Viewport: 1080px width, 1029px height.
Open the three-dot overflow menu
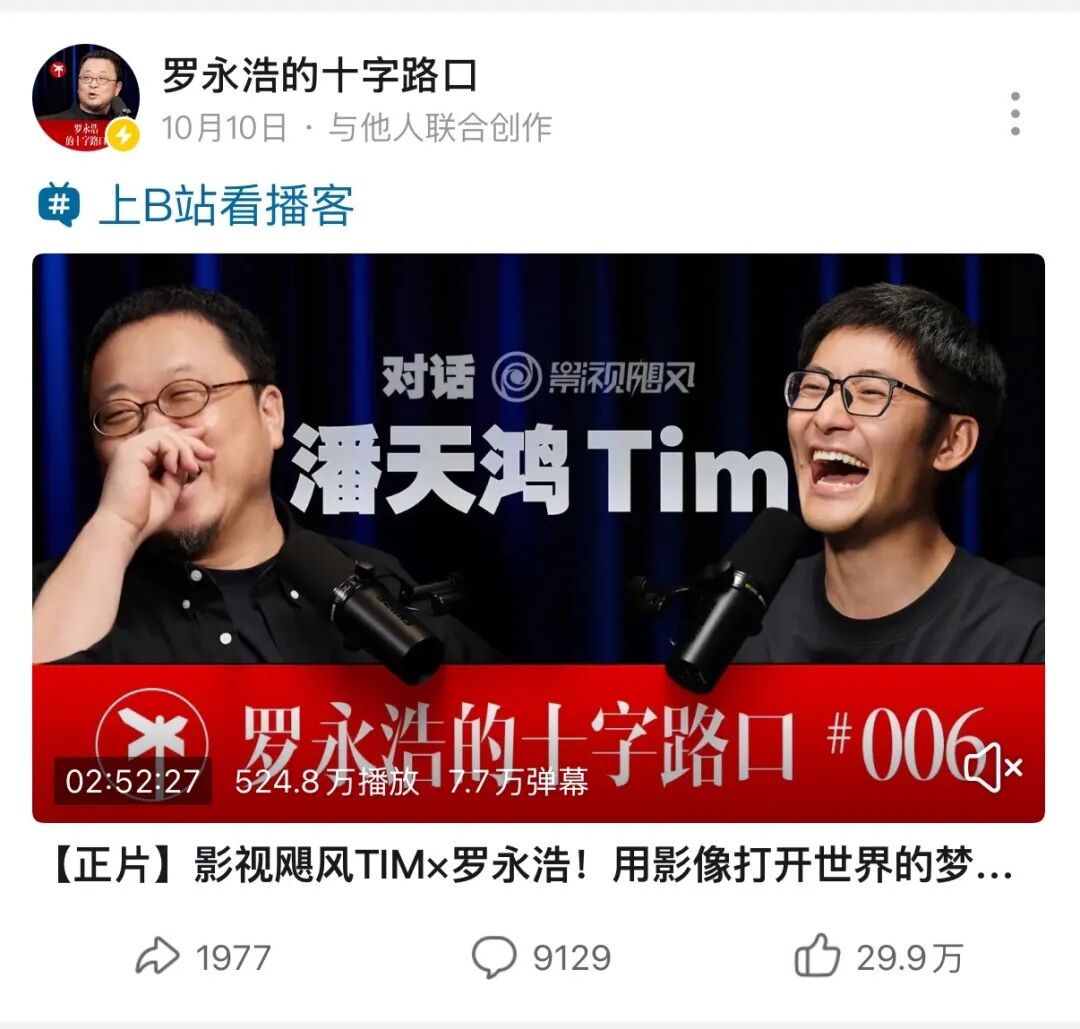tap(1015, 114)
